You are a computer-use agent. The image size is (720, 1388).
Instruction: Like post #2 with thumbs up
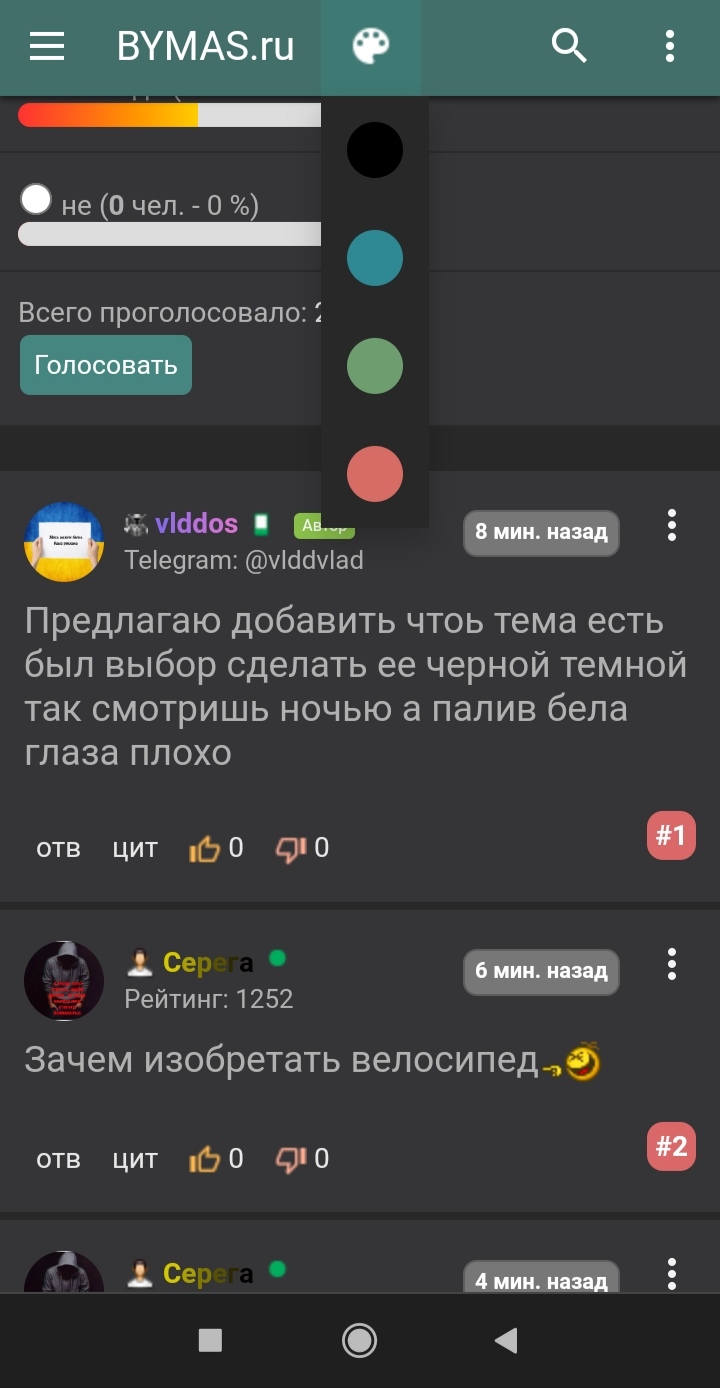pos(205,1160)
